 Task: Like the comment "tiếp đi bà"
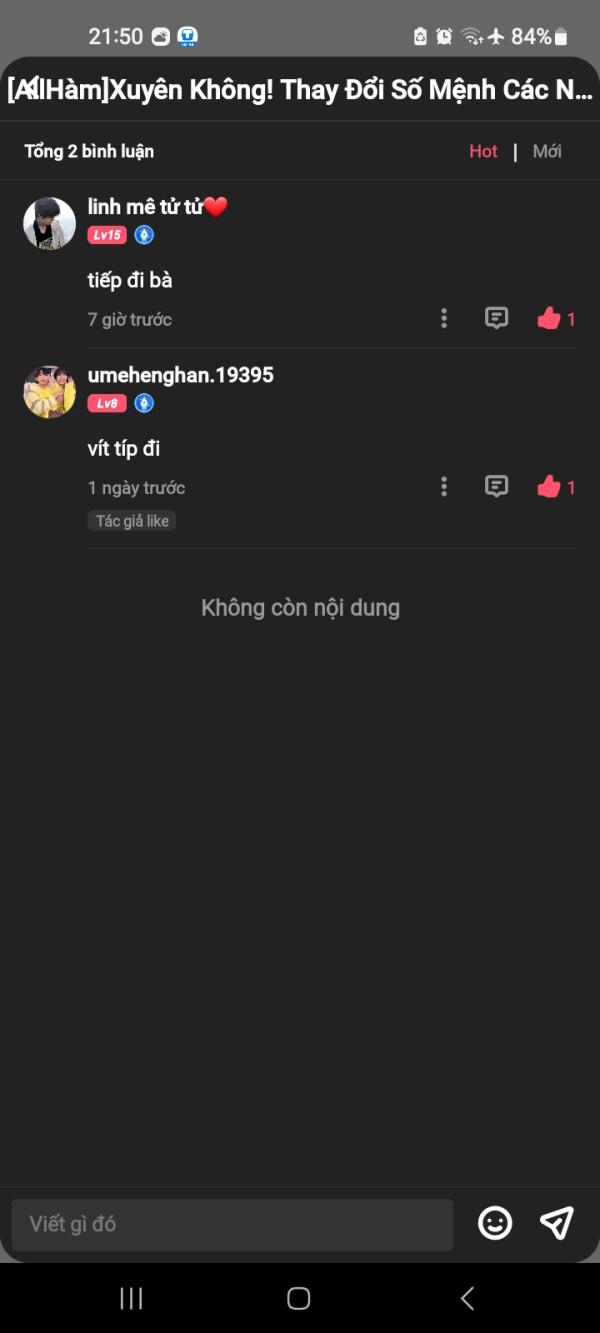point(556,319)
